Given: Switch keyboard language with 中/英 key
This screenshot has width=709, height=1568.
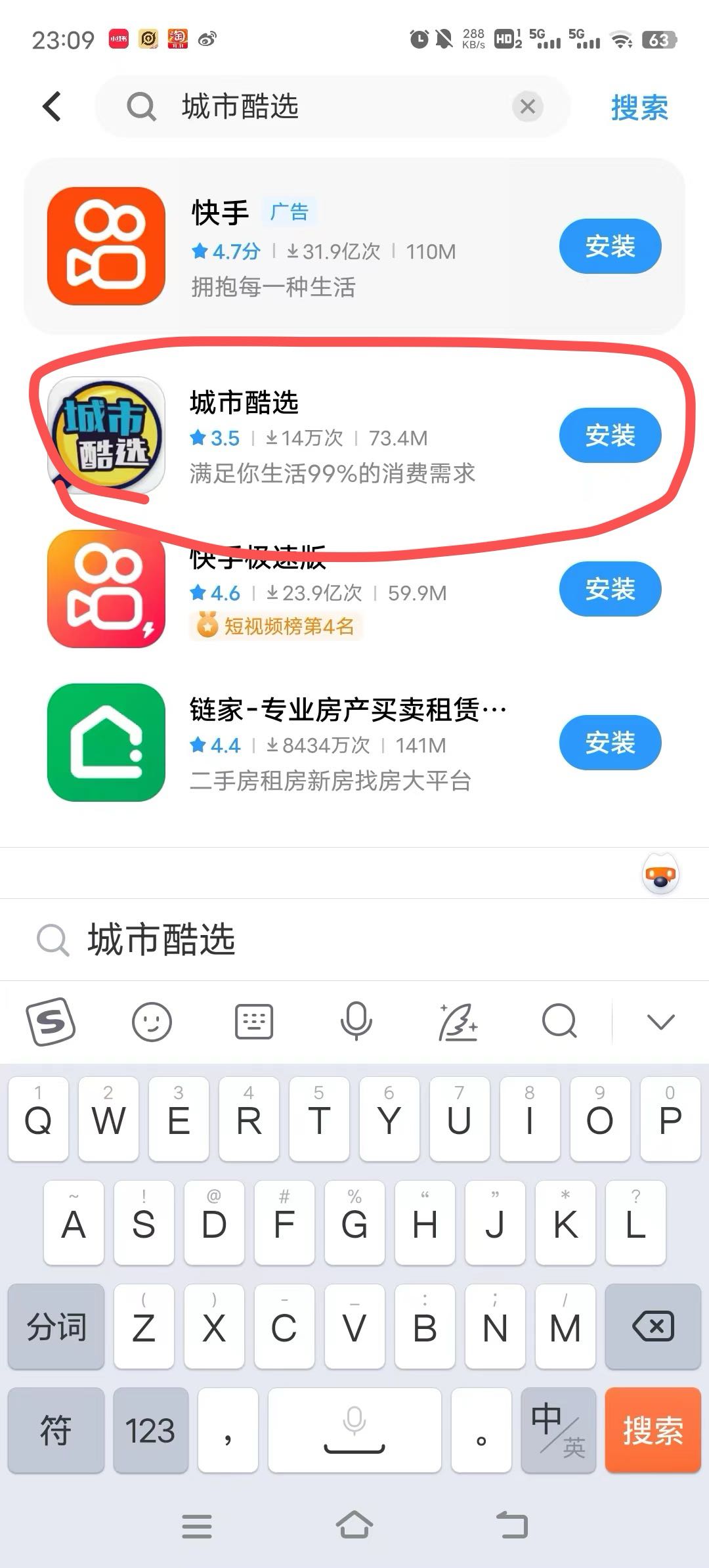Looking at the screenshot, I should click(x=558, y=1430).
